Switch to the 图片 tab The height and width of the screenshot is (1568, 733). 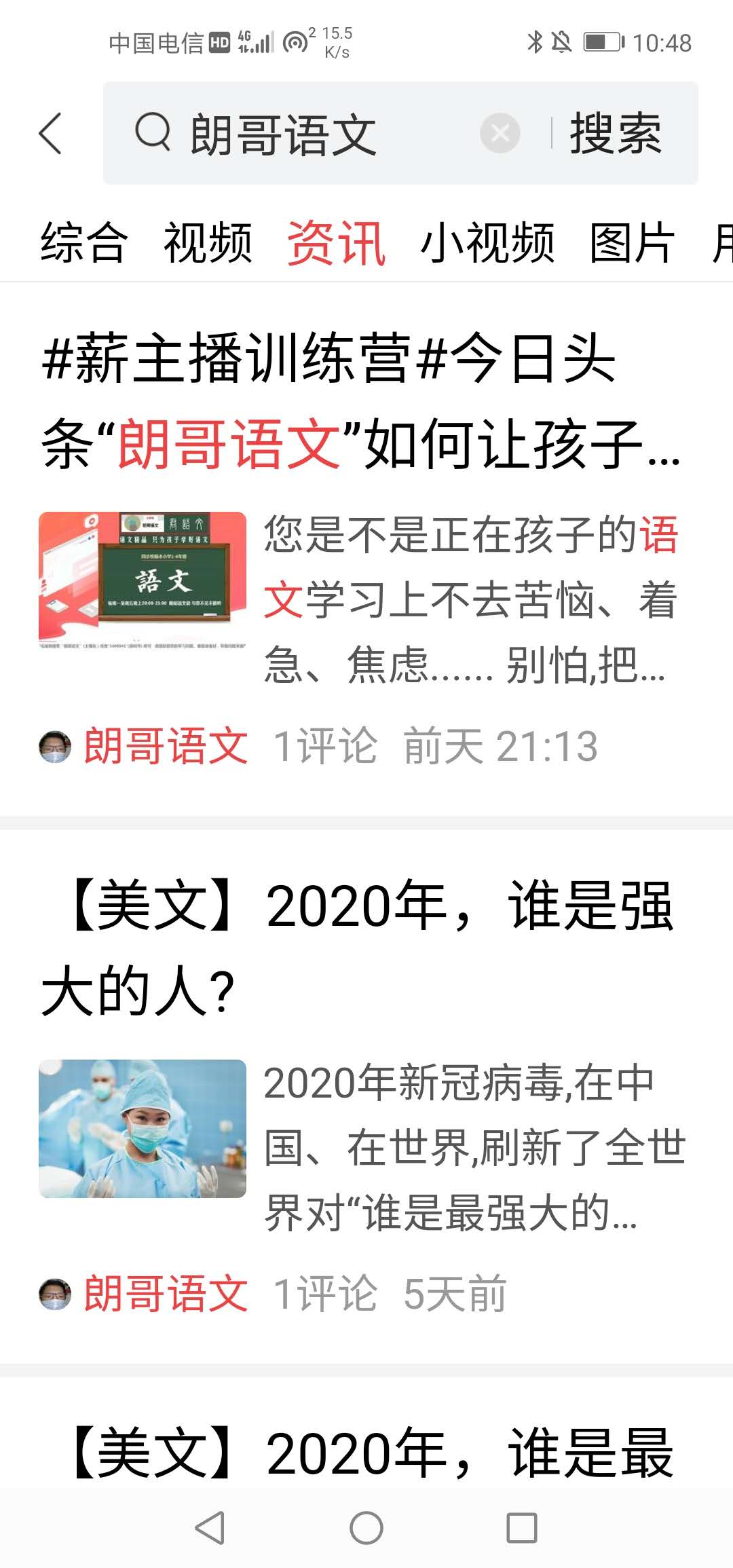point(631,241)
